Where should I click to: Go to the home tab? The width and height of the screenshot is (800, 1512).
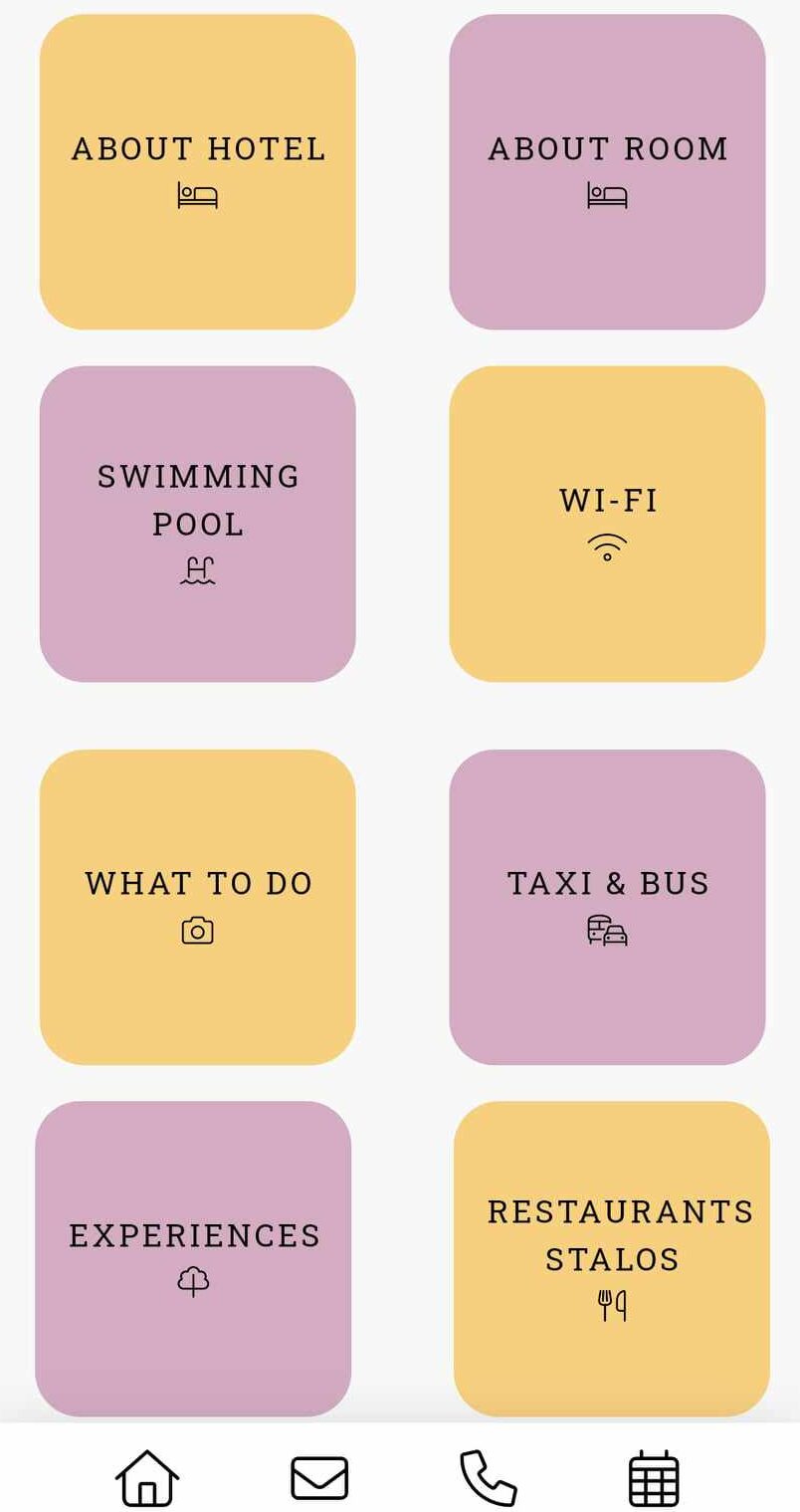click(x=147, y=1478)
